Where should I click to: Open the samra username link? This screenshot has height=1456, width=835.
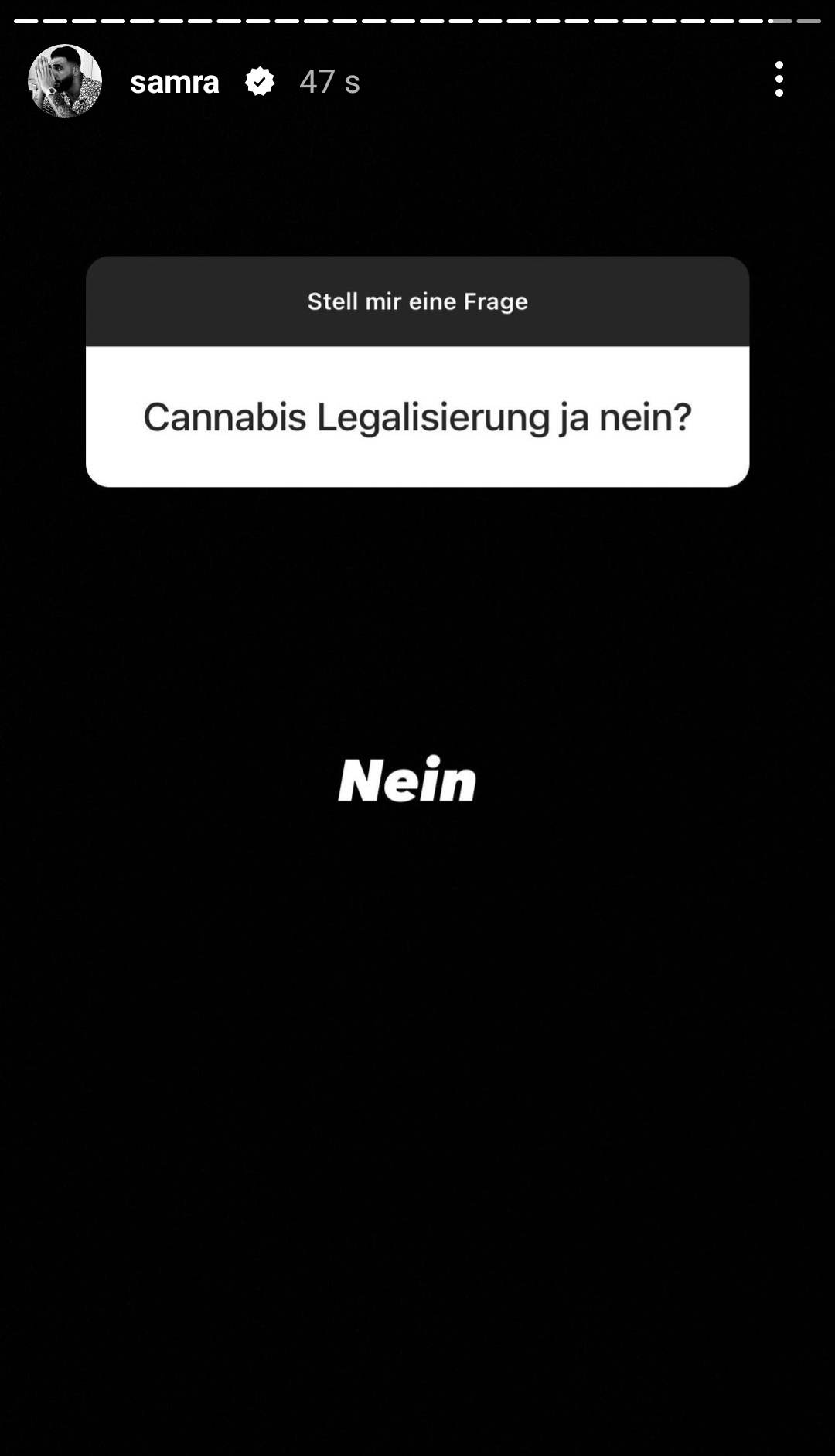[175, 82]
